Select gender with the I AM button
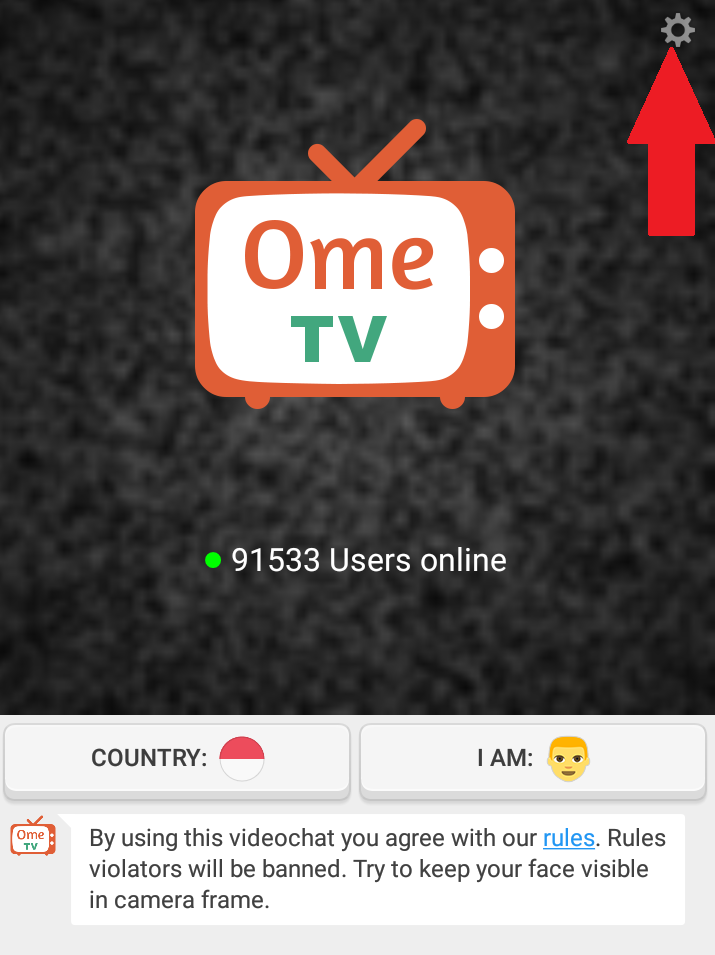Screen dimensions: 715x955 coord(534,759)
